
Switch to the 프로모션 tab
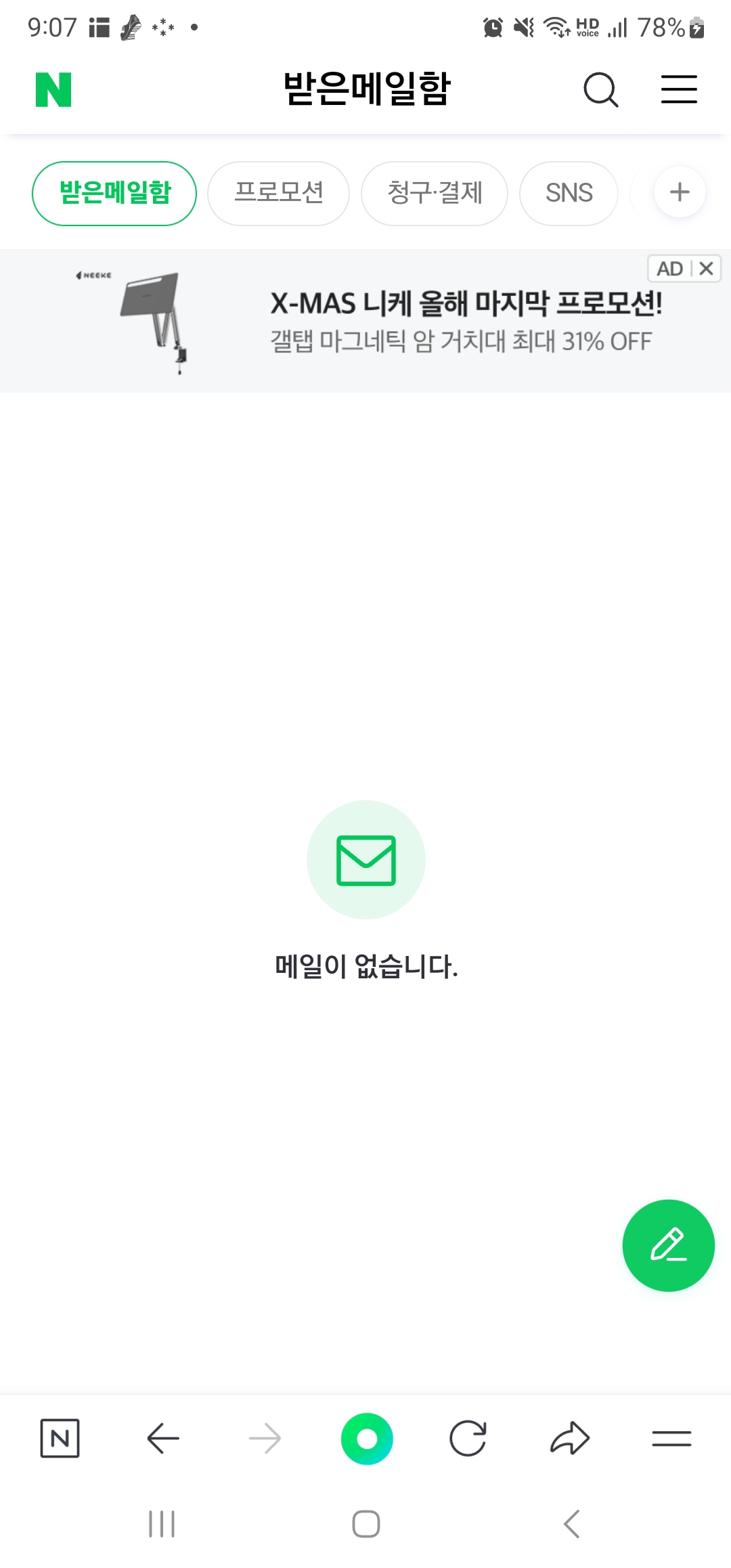coord(278,193)
